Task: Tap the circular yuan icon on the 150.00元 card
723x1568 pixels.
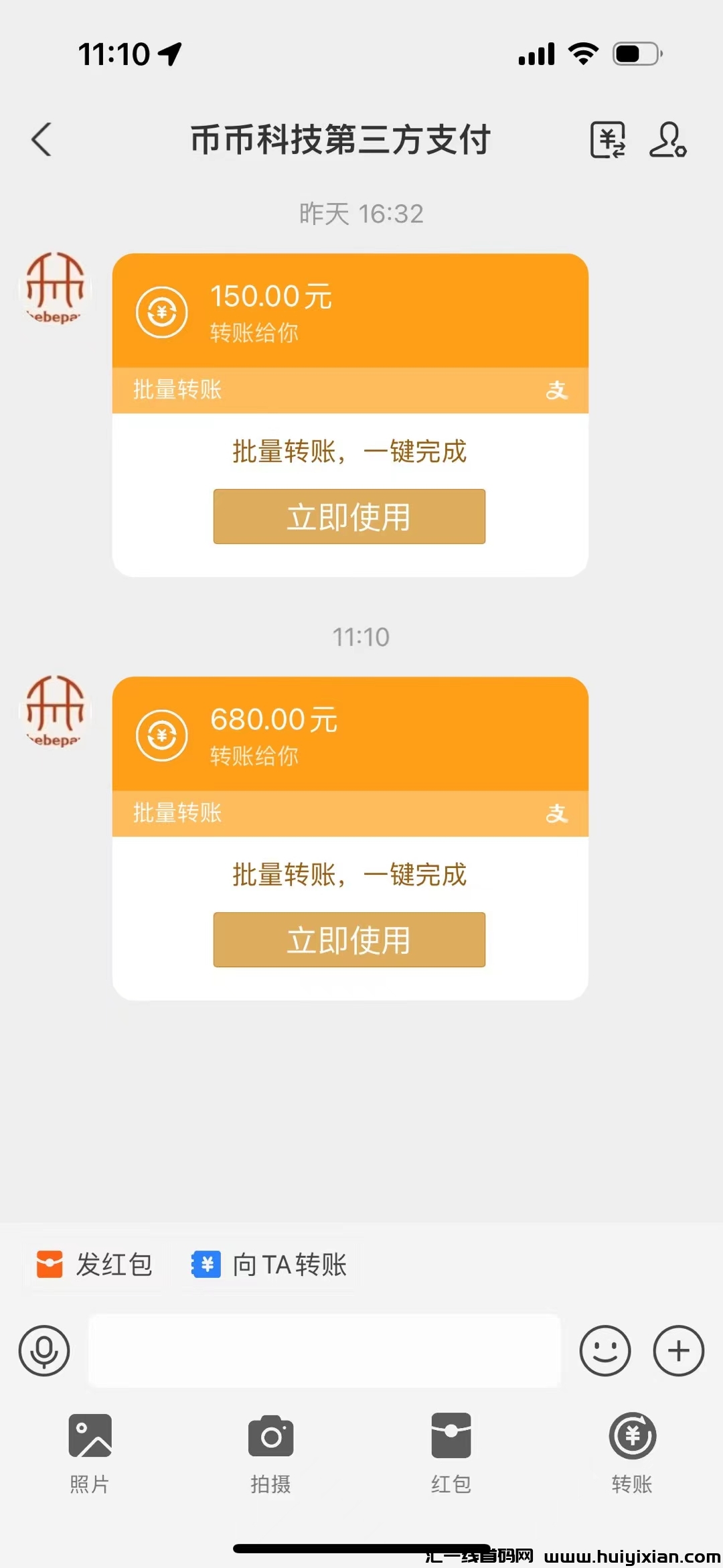Action: (x=163, y=311)
